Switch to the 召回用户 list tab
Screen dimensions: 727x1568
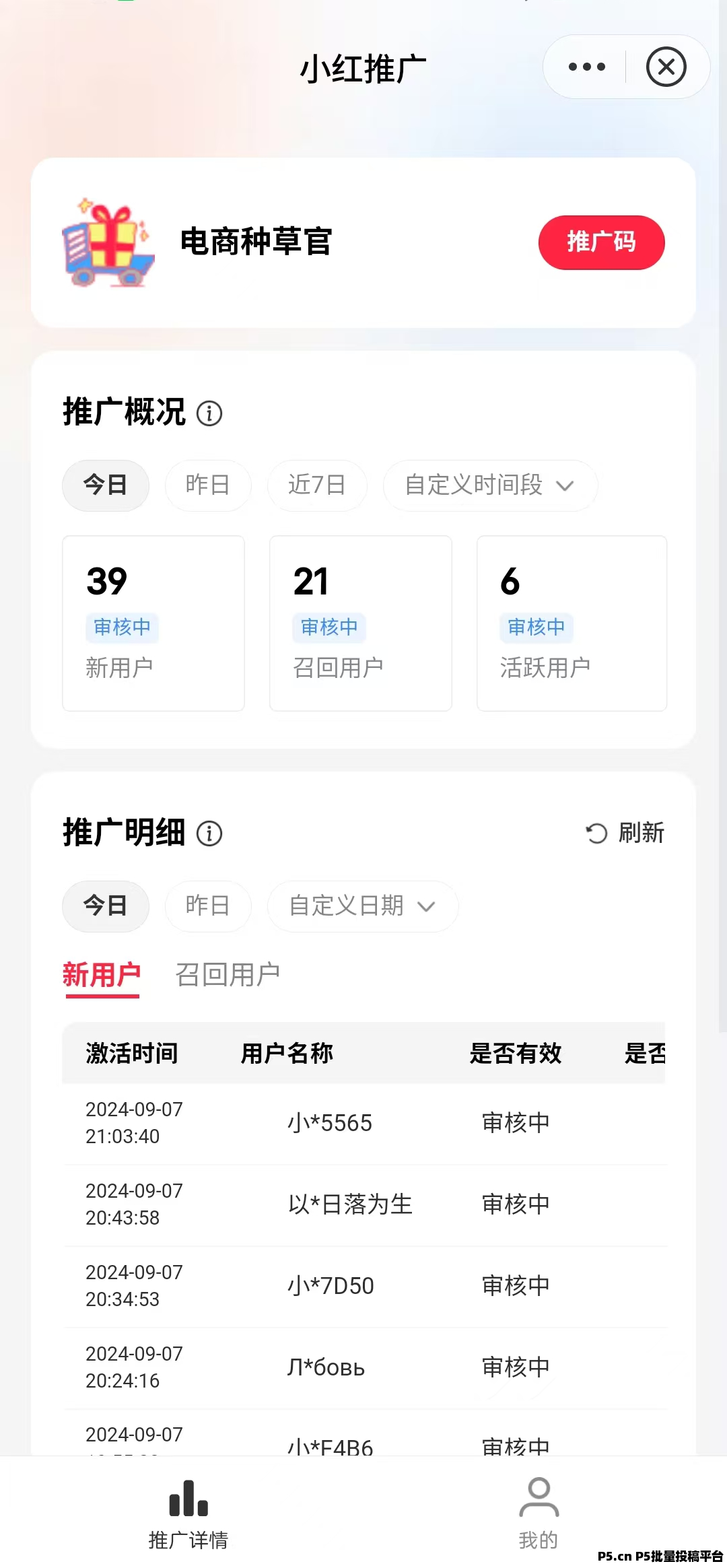click(x=228, y=974)
